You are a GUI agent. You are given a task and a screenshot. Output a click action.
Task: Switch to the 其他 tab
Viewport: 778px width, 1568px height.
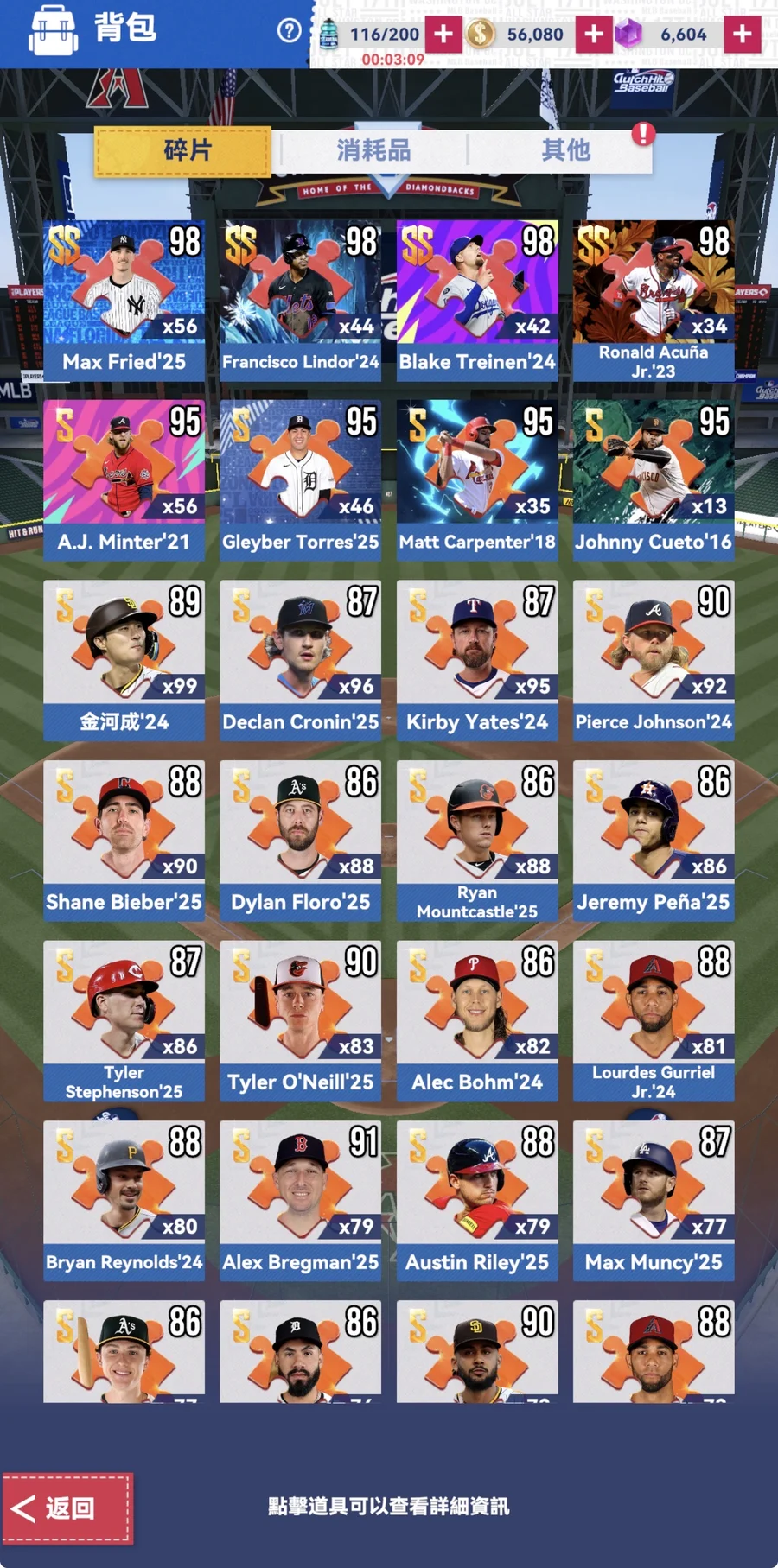(x=565, y=150)
